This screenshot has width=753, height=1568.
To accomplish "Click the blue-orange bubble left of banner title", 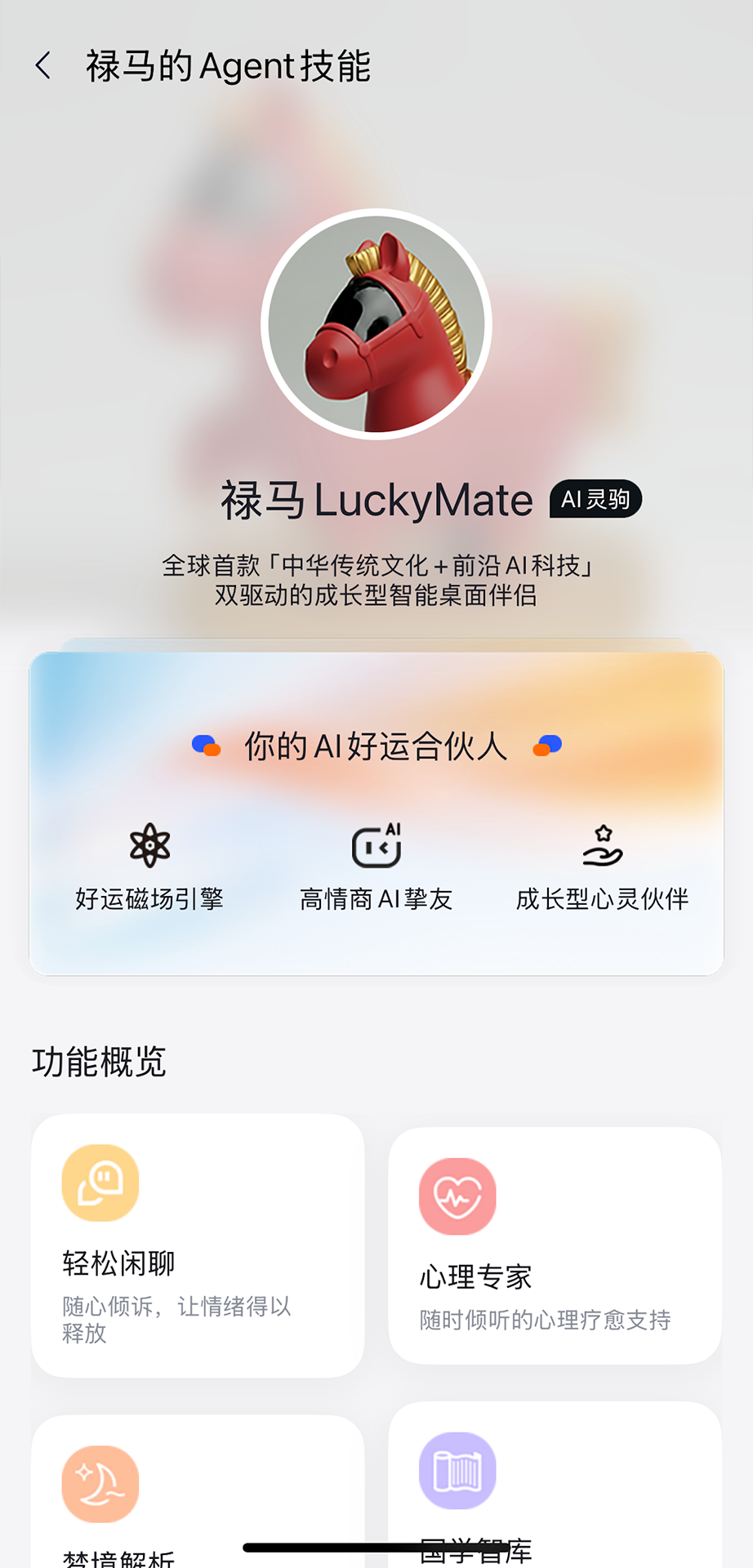I will [x=205, y=744].
